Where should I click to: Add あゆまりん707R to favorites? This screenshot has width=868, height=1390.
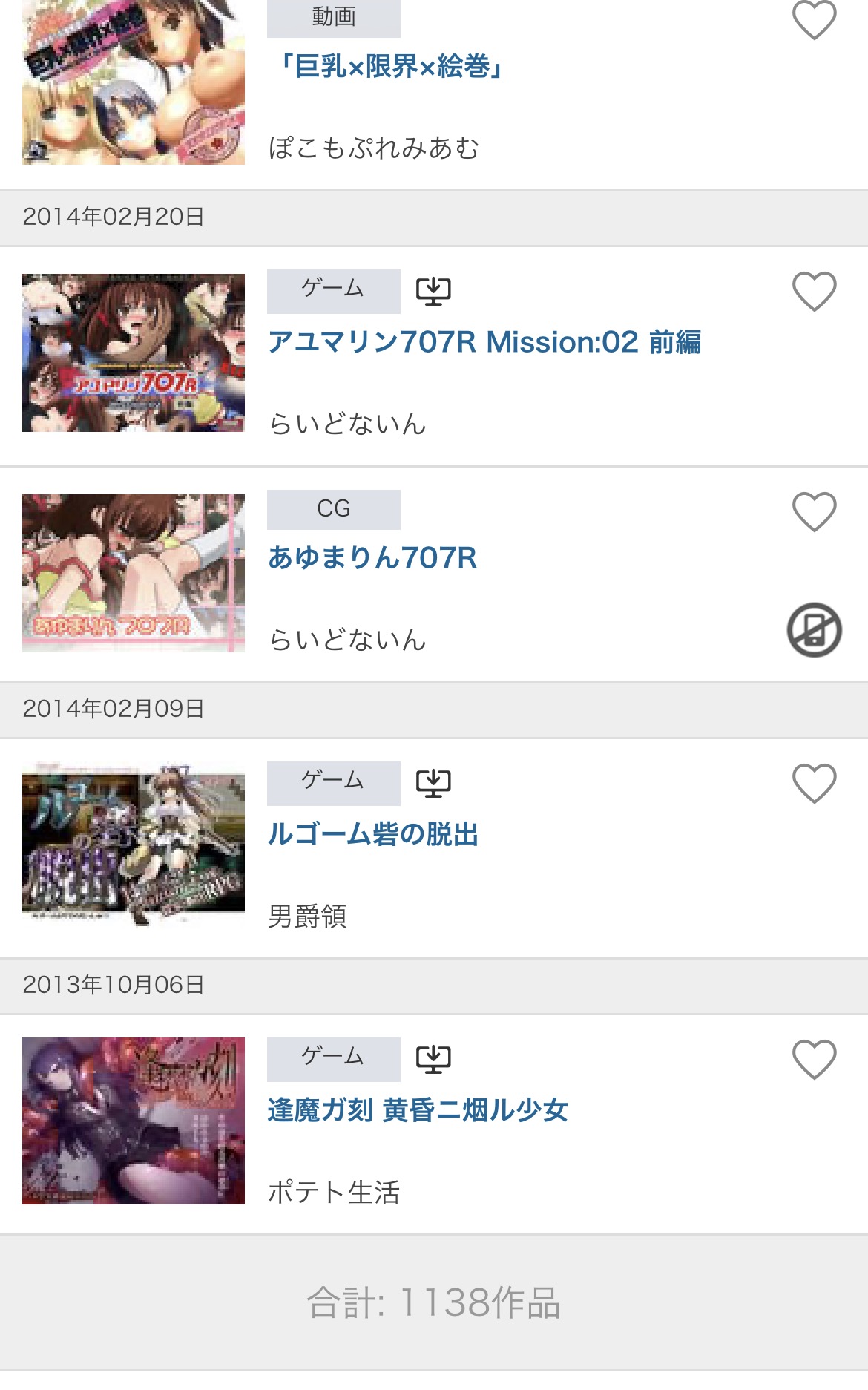[814, 511]
